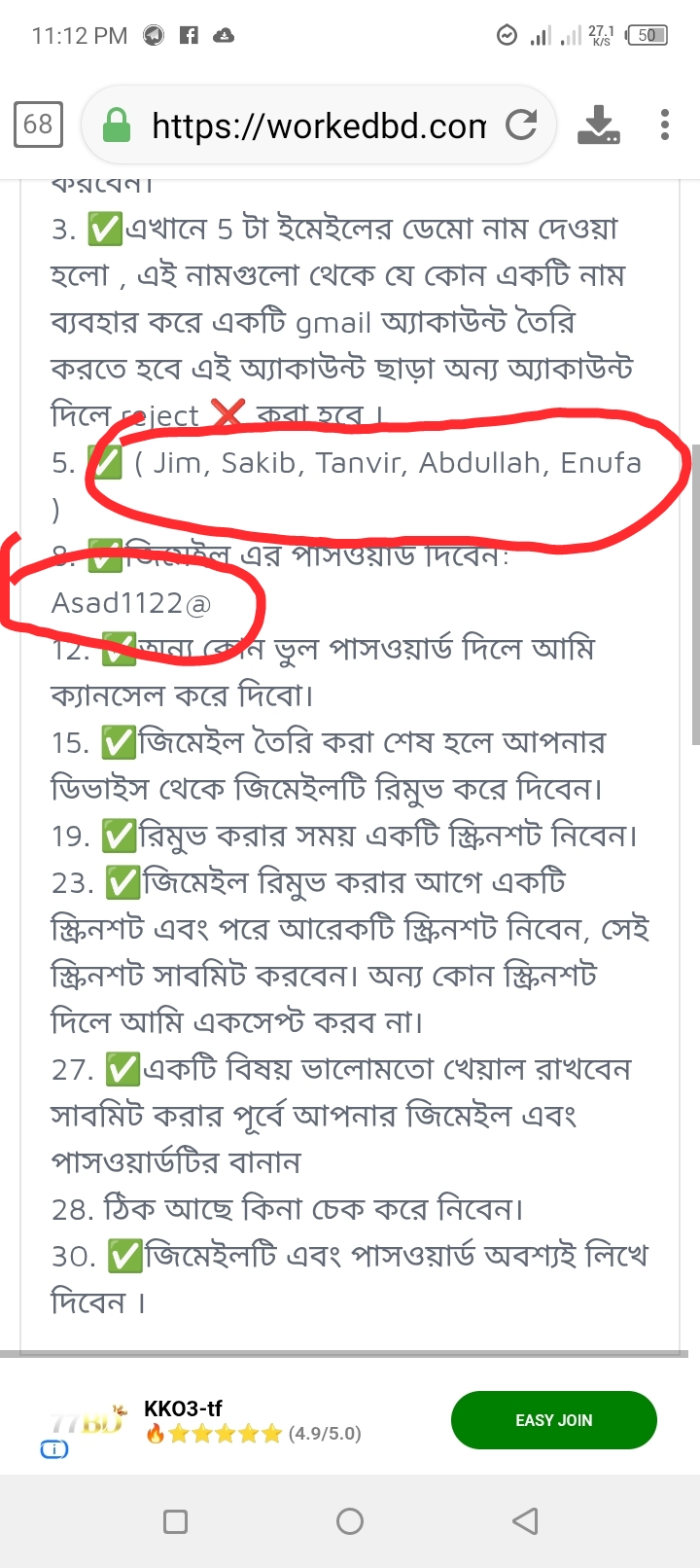
Task: Reload the current page
Action: click(x=522, y=125)
